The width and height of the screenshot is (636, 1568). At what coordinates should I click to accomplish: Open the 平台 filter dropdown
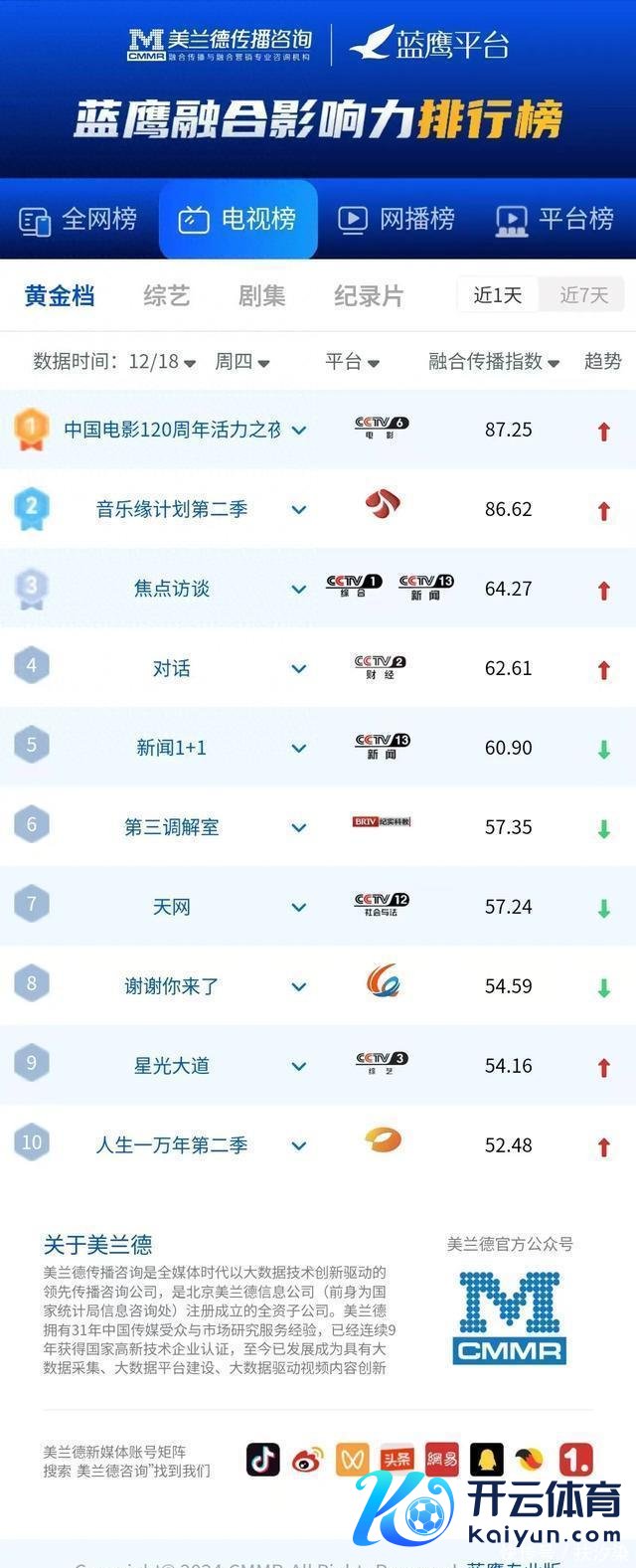[x=353, y=362]
